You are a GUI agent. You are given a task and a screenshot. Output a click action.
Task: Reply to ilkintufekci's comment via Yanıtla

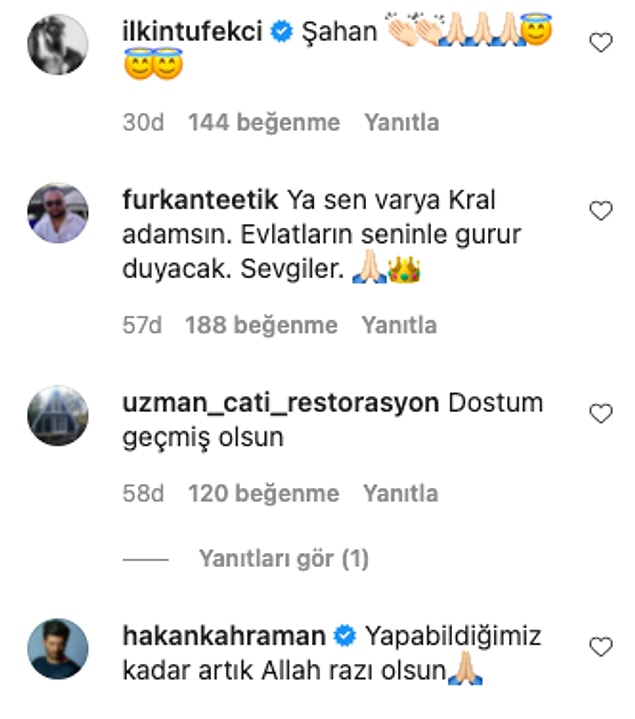point(401,123)
